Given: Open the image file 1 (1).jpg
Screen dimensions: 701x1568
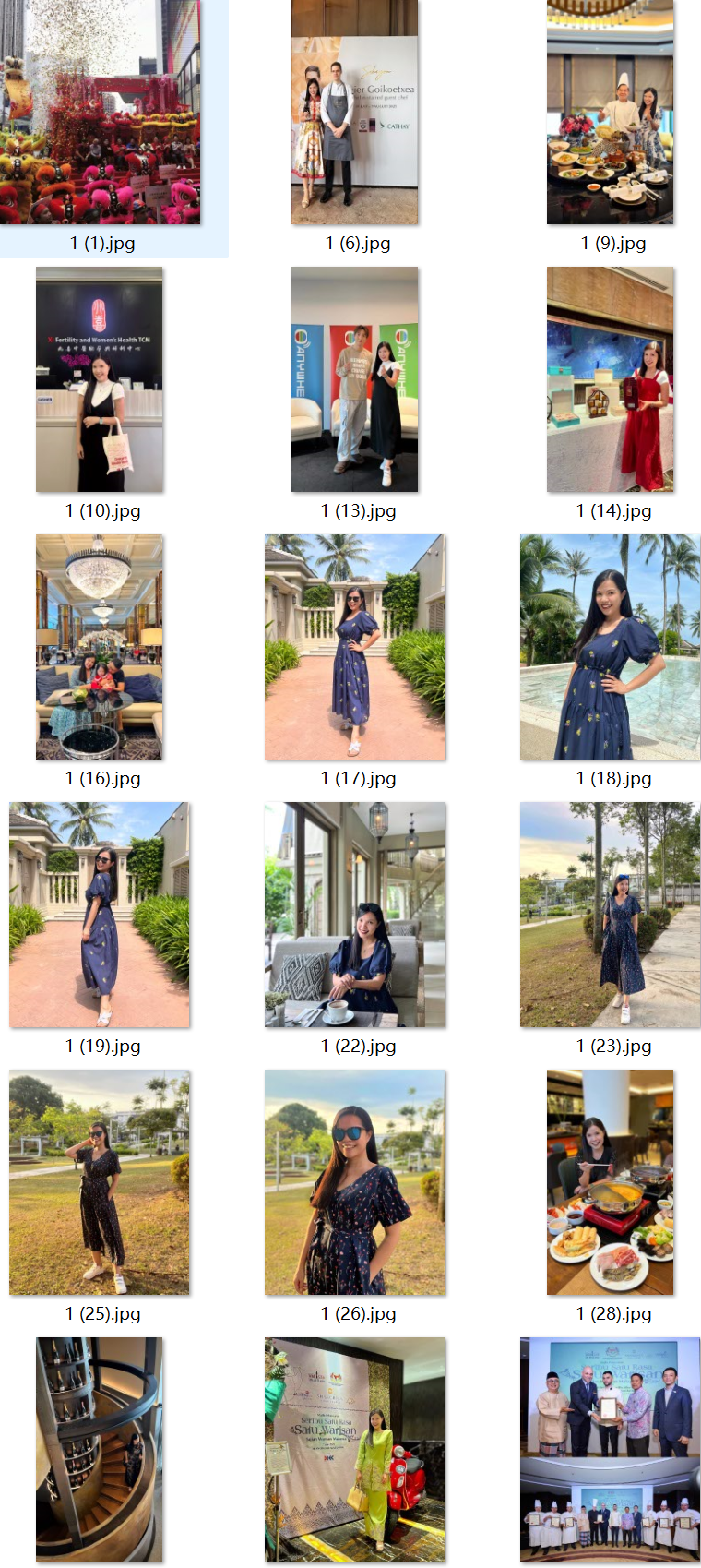Looking at the screenshot, I should (101, 112).
